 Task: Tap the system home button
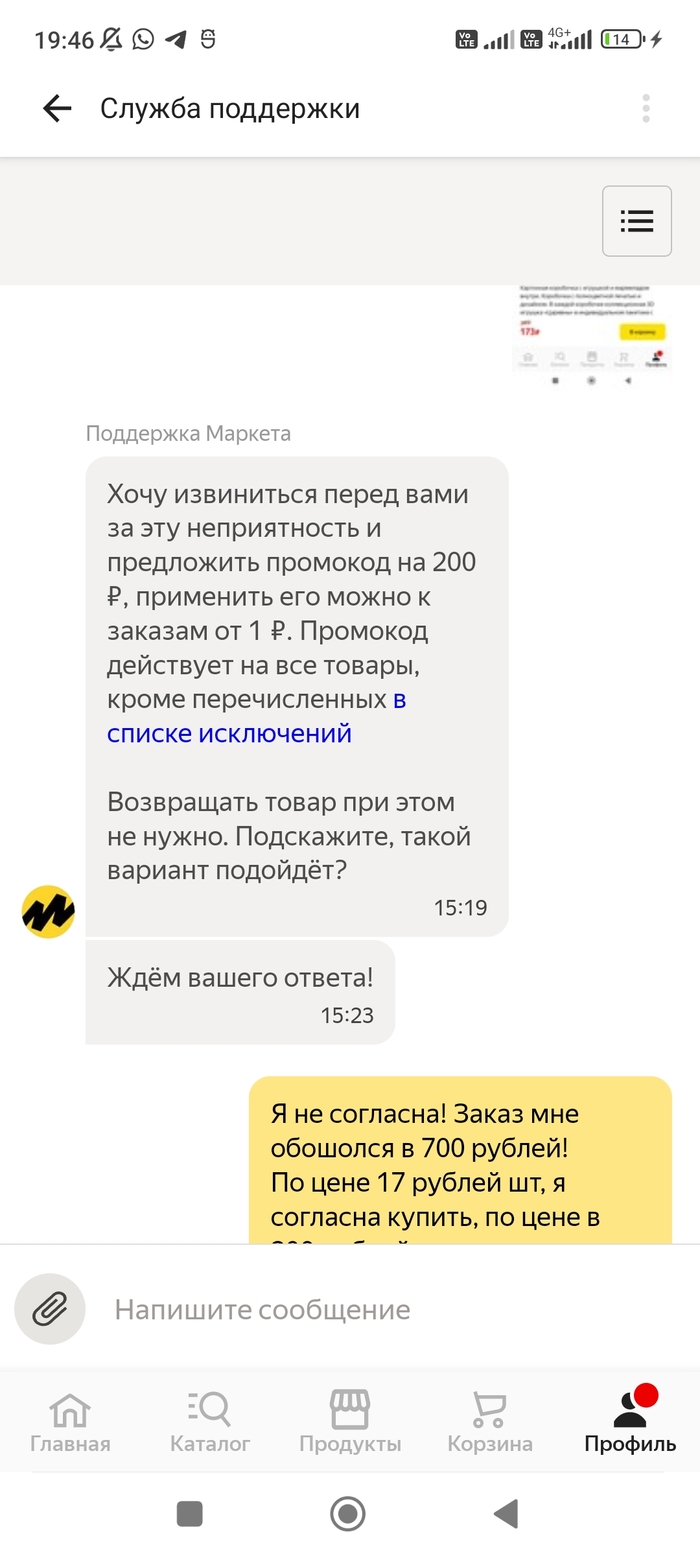coord(347,1513)
